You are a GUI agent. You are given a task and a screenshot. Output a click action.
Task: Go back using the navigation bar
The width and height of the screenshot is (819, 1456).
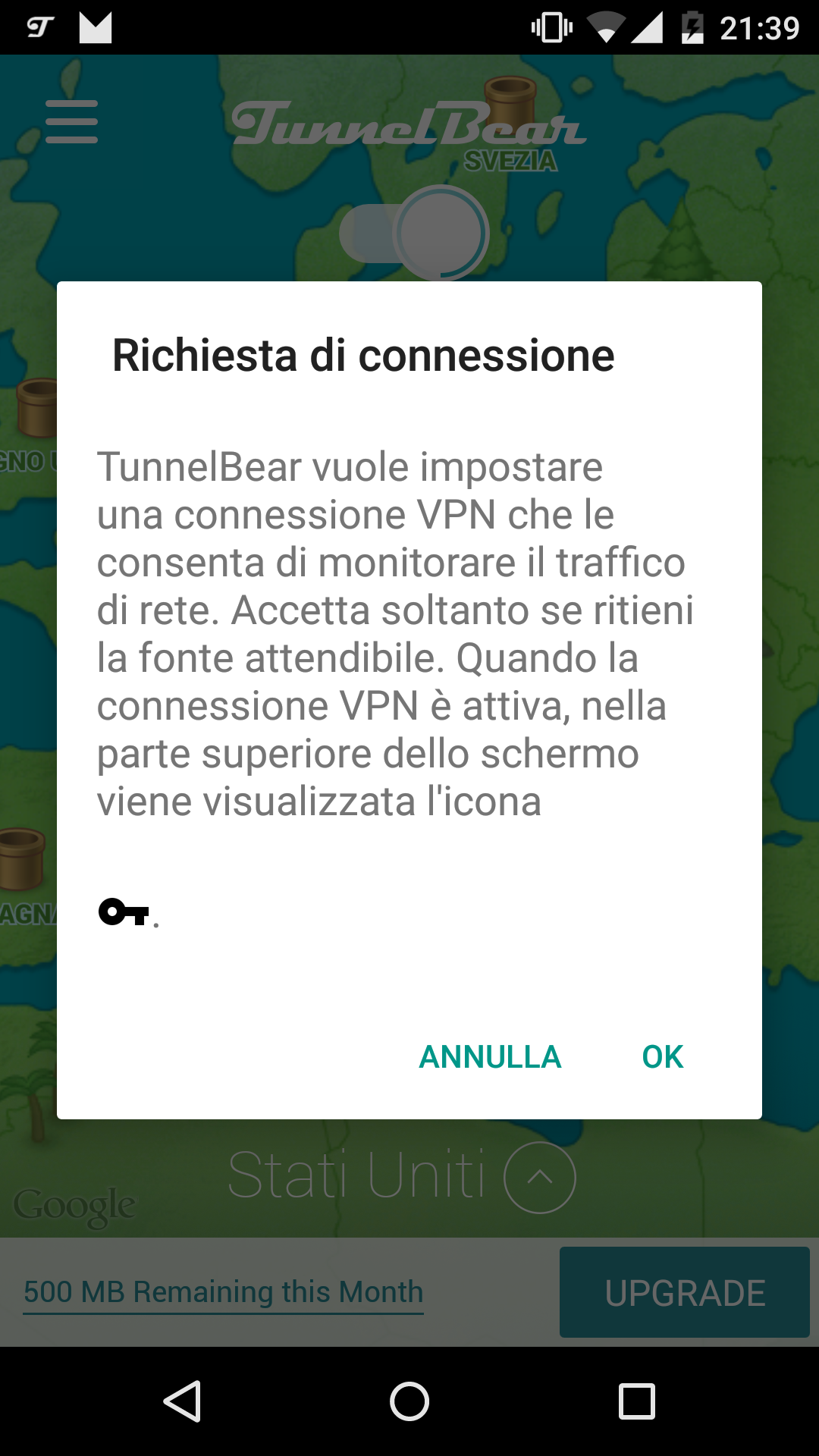coord(182,1401)
